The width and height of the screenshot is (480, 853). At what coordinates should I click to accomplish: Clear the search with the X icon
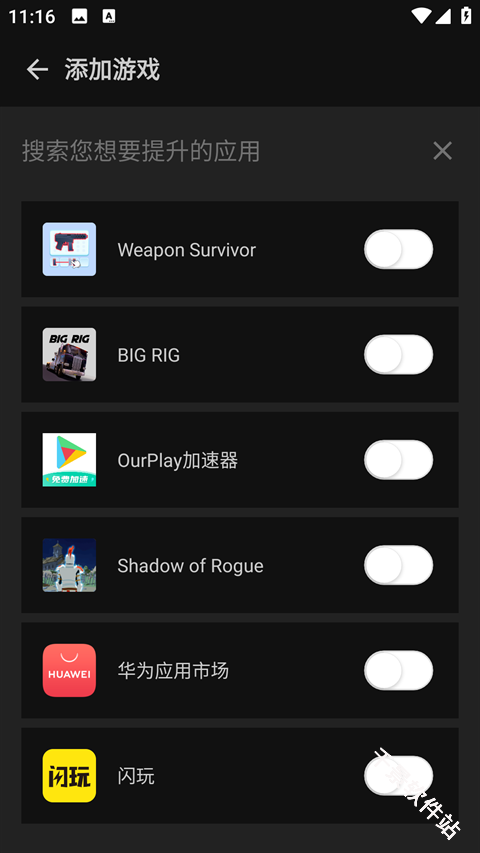442,151
